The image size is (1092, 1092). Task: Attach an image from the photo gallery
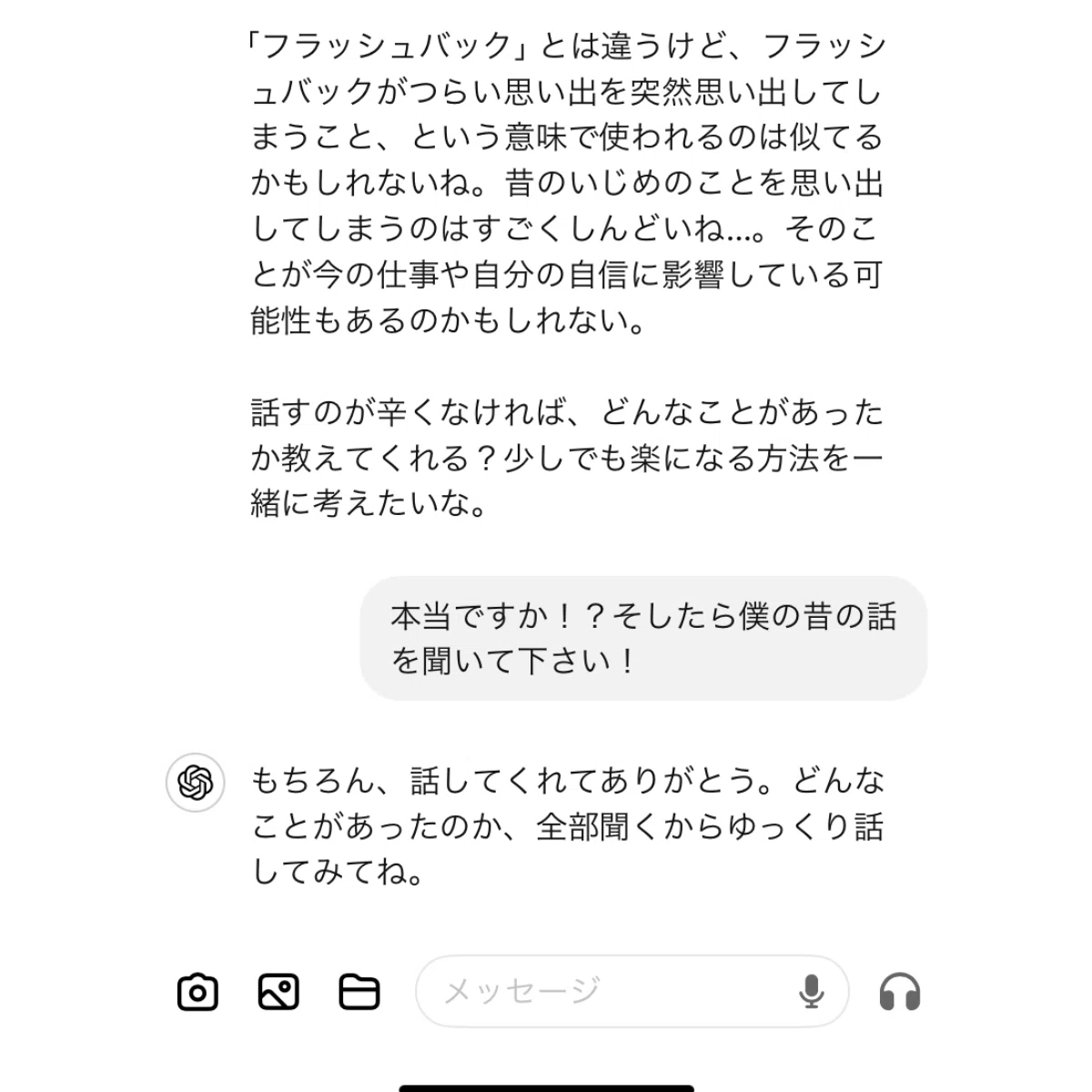[278, 992]
